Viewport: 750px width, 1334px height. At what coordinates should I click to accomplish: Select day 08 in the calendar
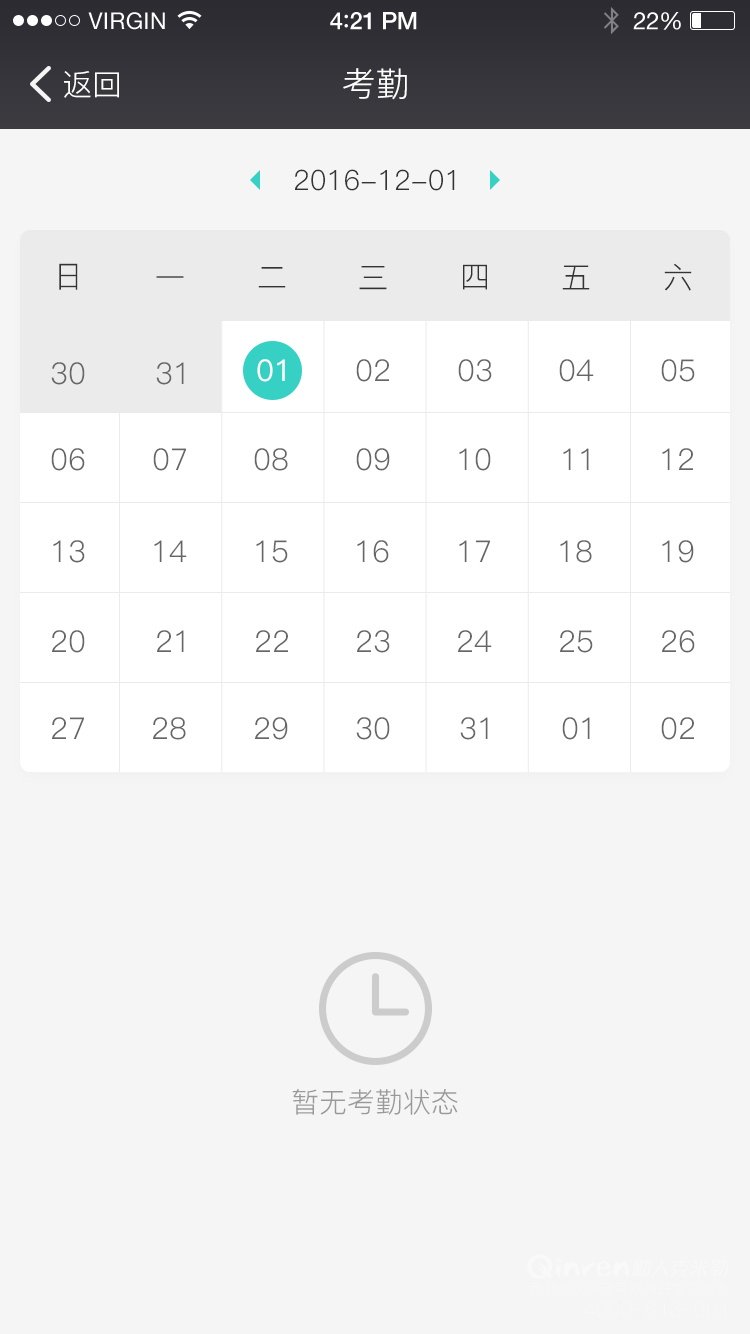[271, 459]
